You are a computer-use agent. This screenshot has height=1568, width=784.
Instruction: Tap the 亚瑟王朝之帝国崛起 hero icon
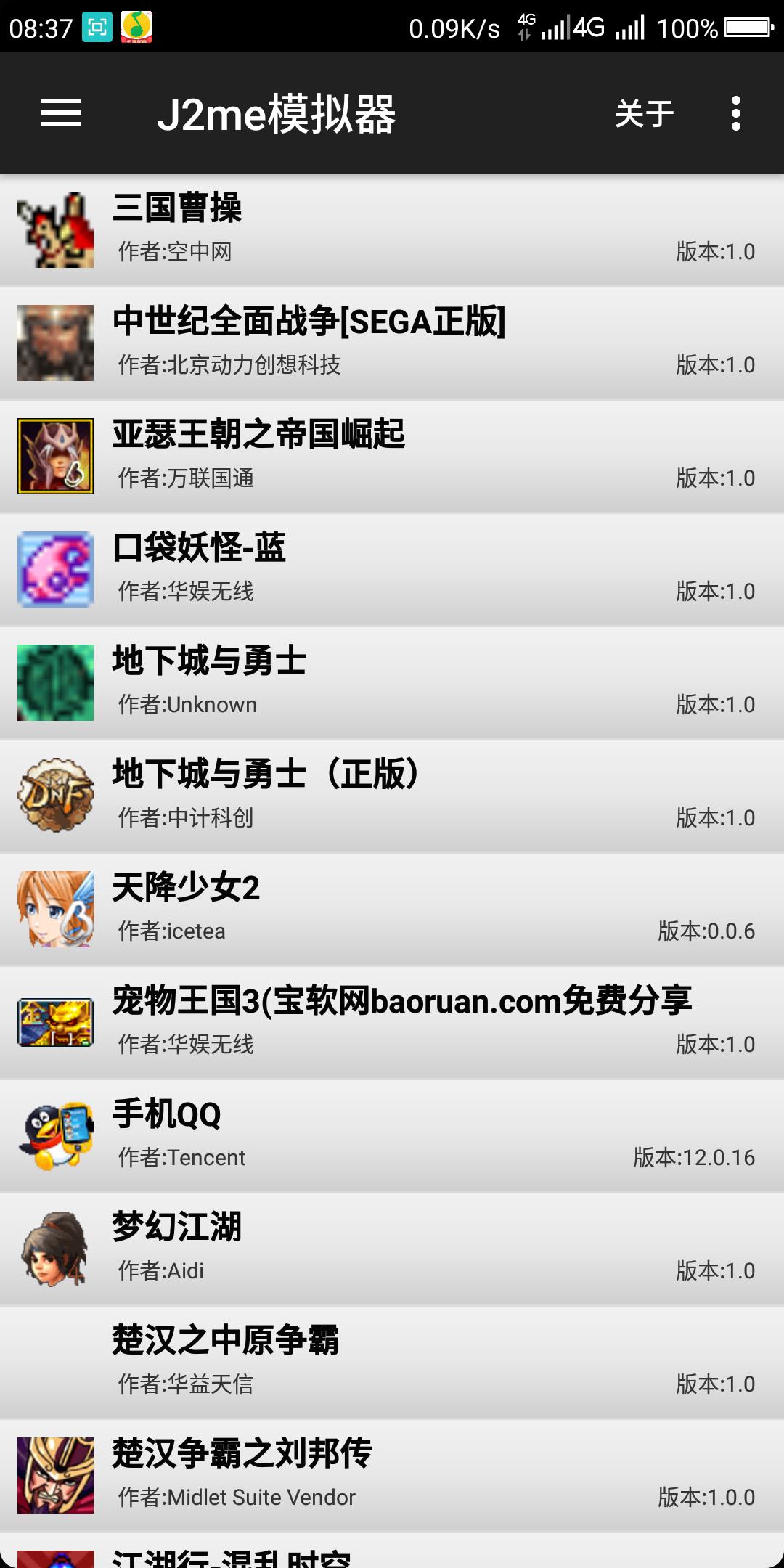54,455
